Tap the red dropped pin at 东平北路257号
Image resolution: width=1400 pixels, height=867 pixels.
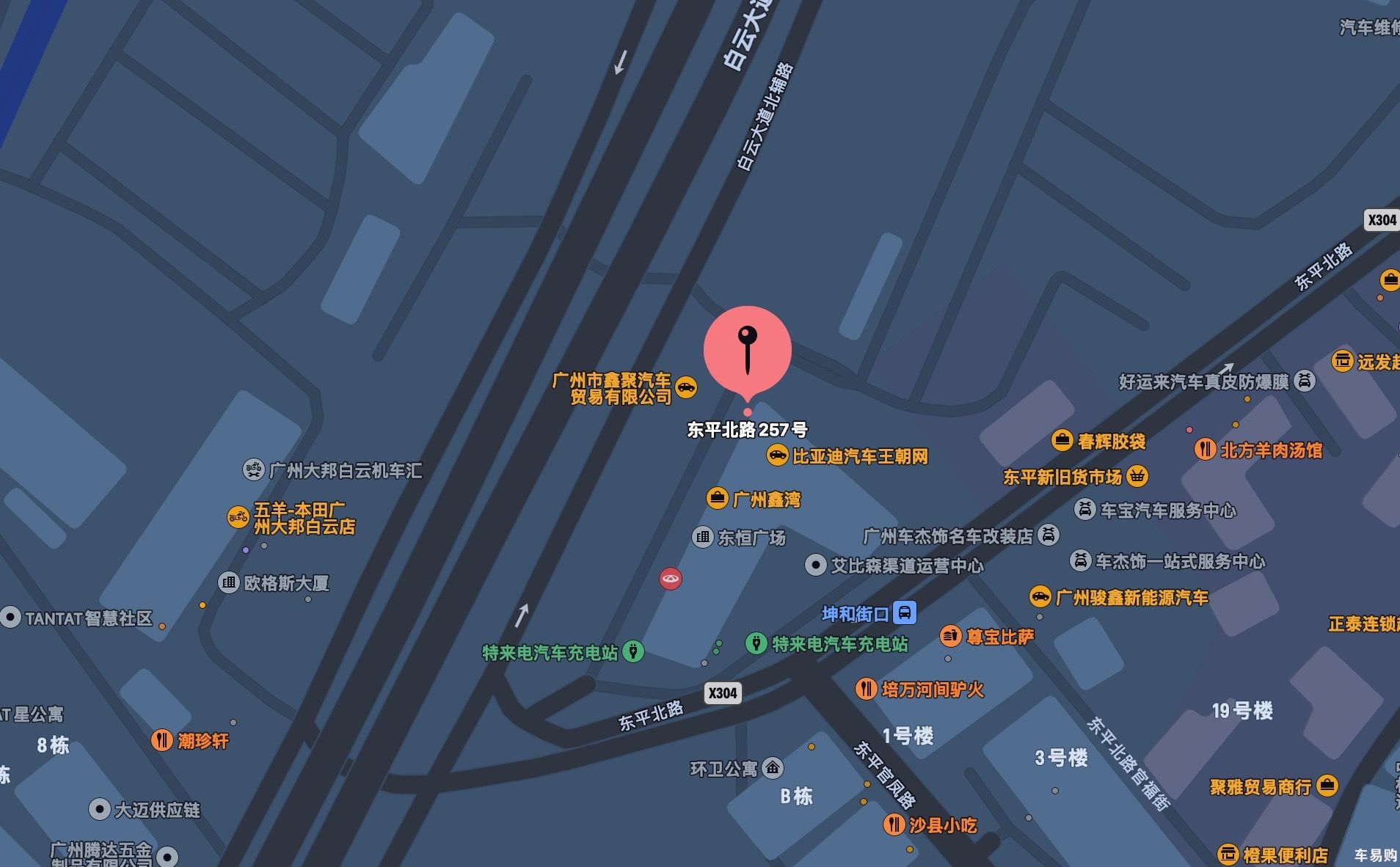[x=747, y=350]
